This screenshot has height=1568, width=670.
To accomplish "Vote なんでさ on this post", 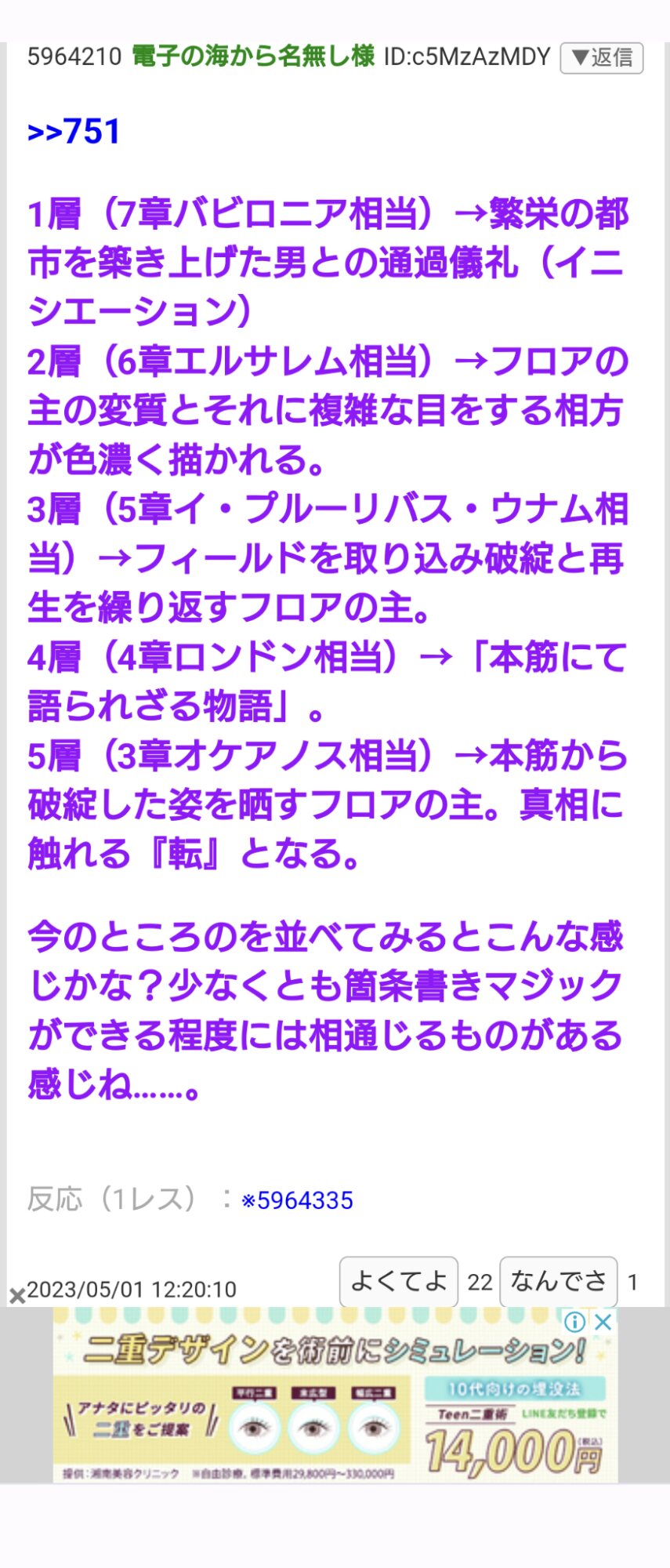I will click(558, 1281).
